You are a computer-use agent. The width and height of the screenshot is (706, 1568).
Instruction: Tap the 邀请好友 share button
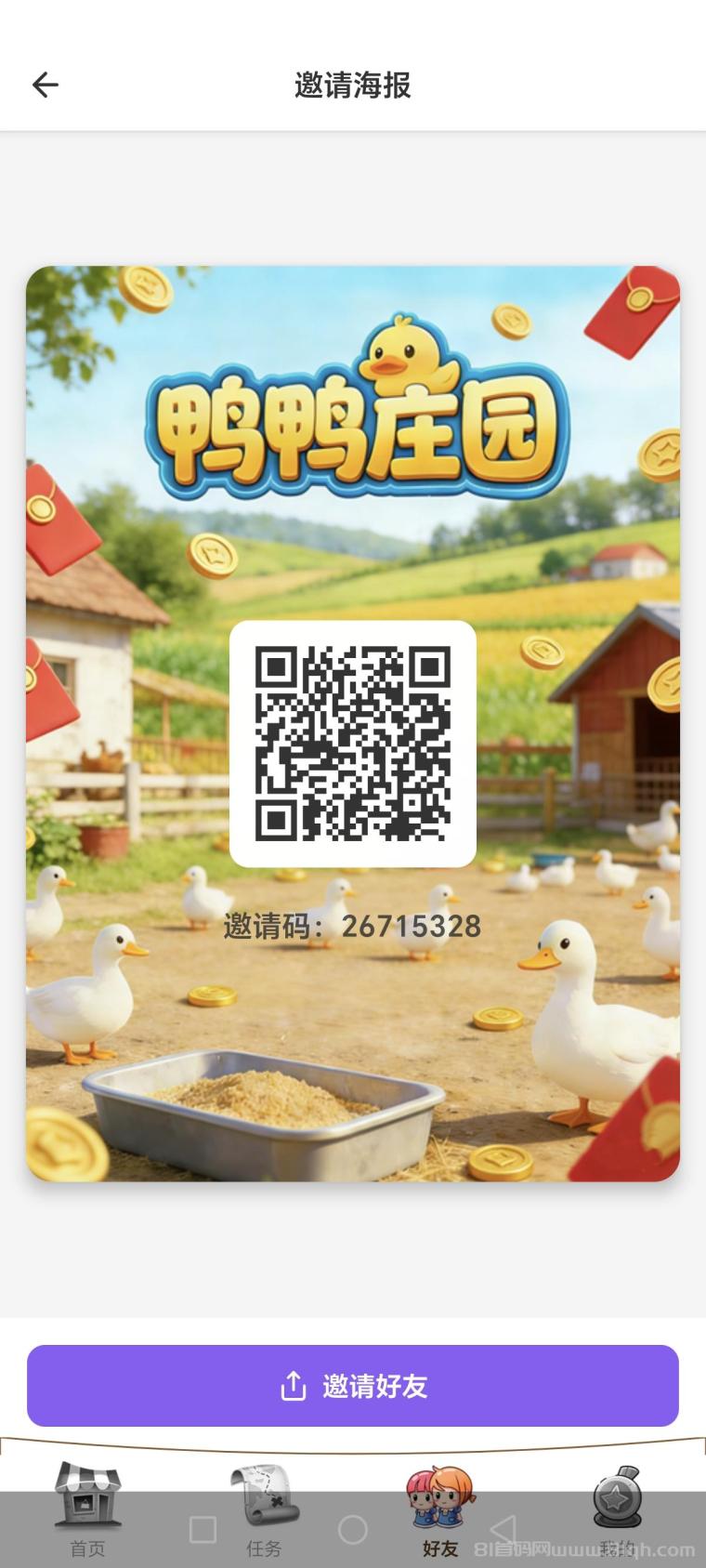353,1385
